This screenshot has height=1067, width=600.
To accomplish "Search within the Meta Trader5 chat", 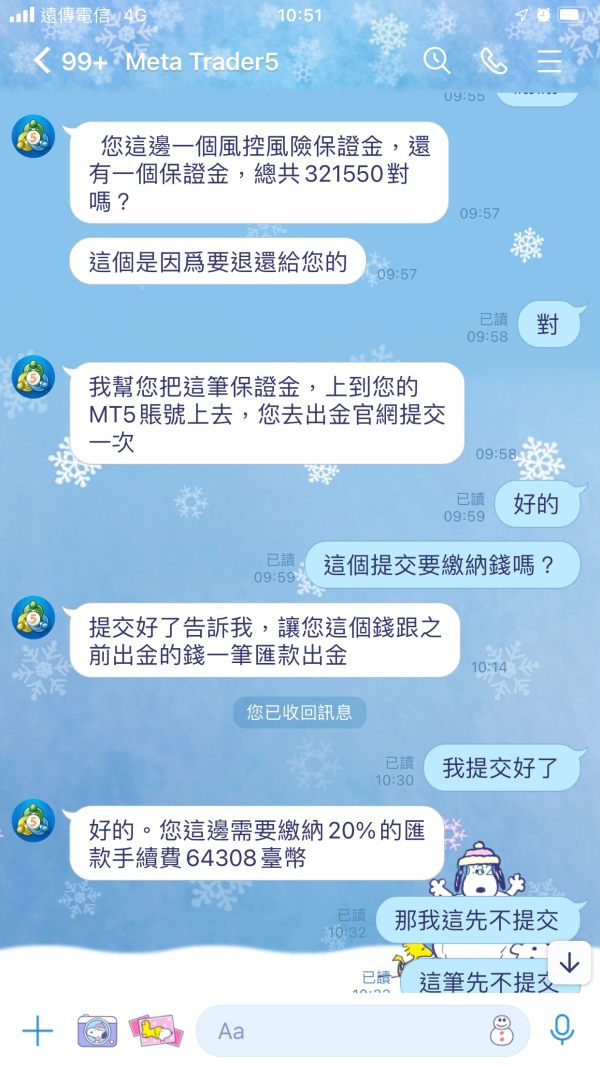I will pyautogui.click(x=437, y=61).
